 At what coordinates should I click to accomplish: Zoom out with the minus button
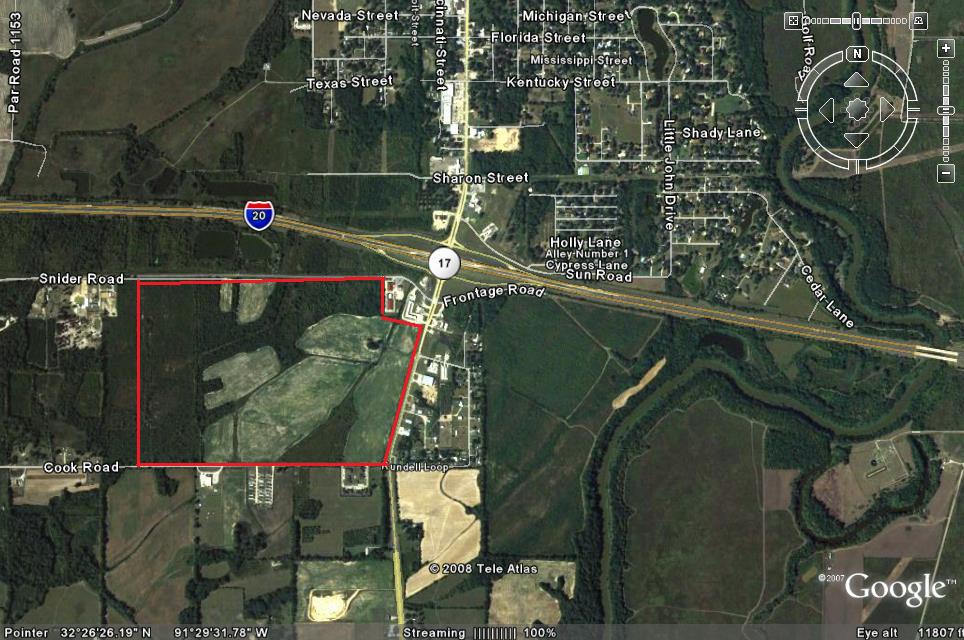tap(946, 173)
